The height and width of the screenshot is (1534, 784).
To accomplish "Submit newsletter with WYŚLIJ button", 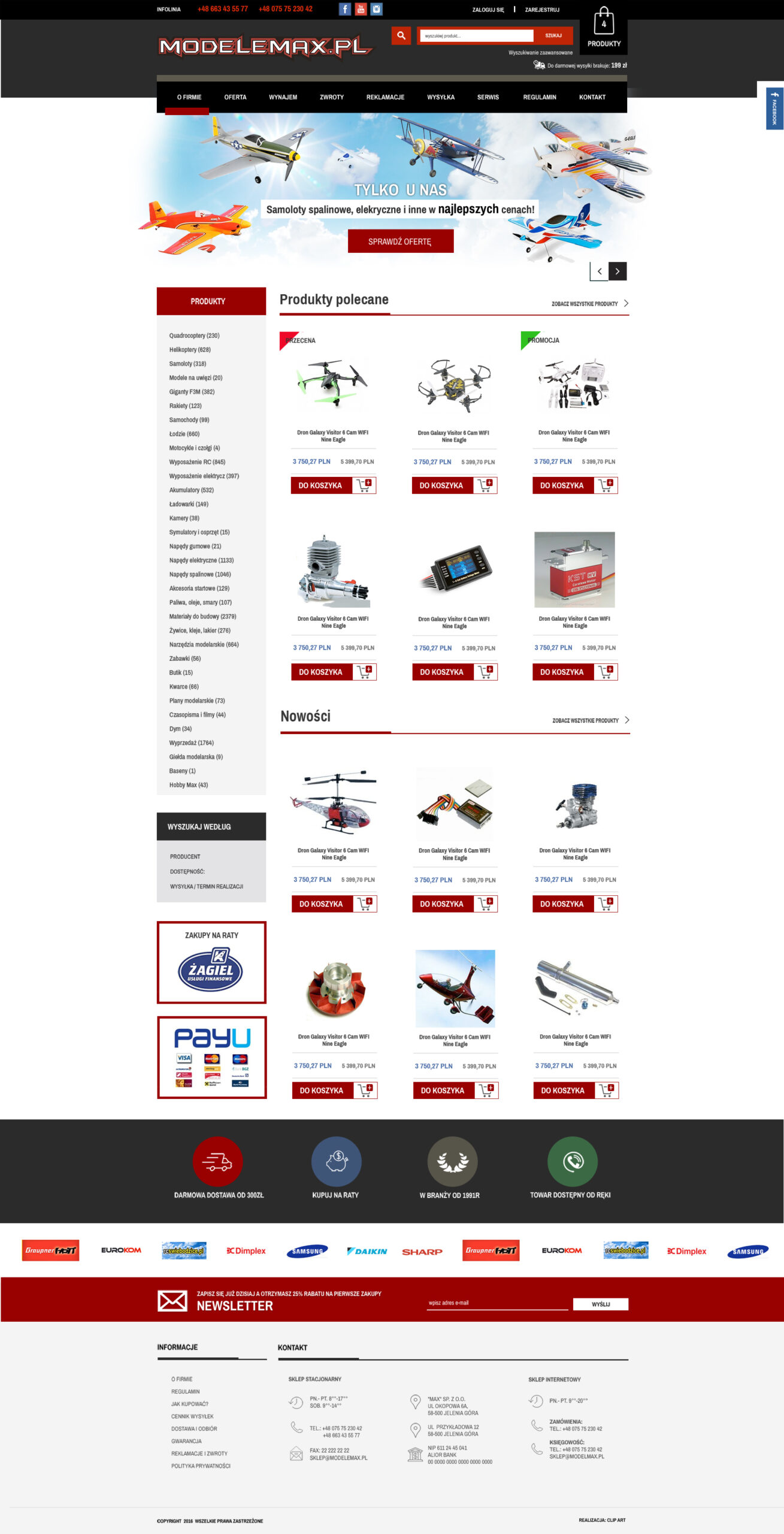I will point(600,1304).
